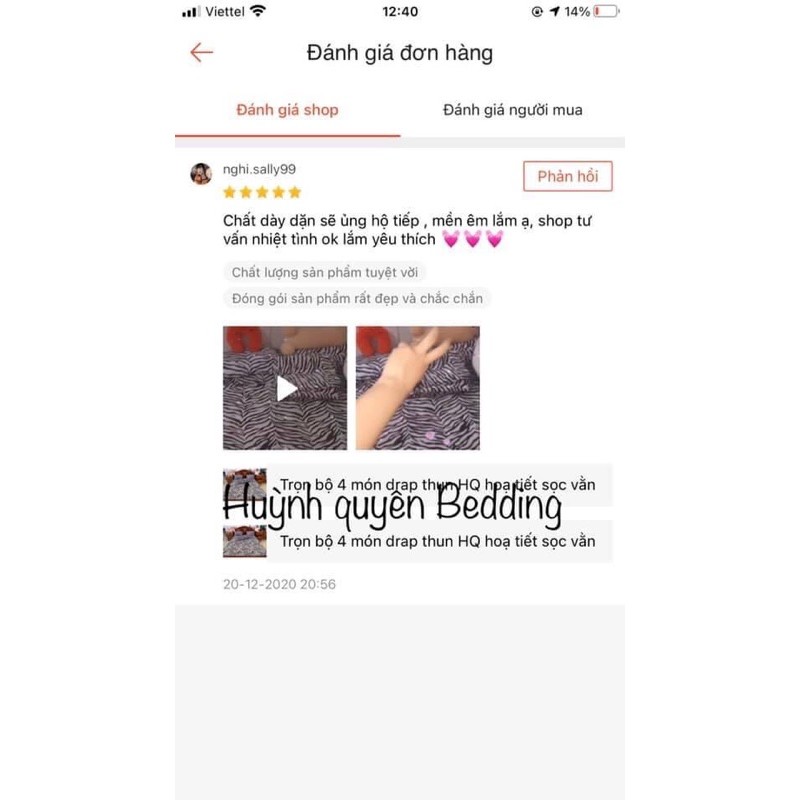Viewport: 800px width, 800px height.
Task: Switch to the Đánh giá người mua tab
Action: tap(512, 110)
